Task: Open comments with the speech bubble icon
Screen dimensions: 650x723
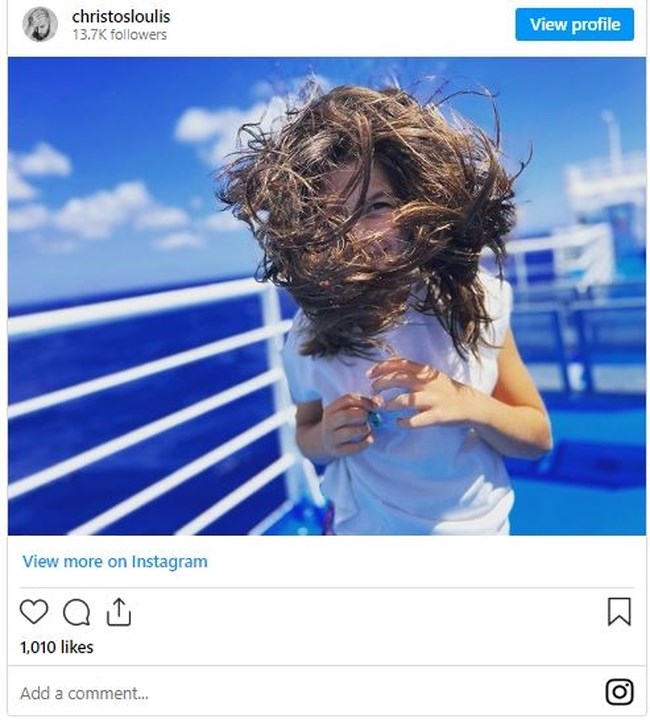Action: [76, 611]
